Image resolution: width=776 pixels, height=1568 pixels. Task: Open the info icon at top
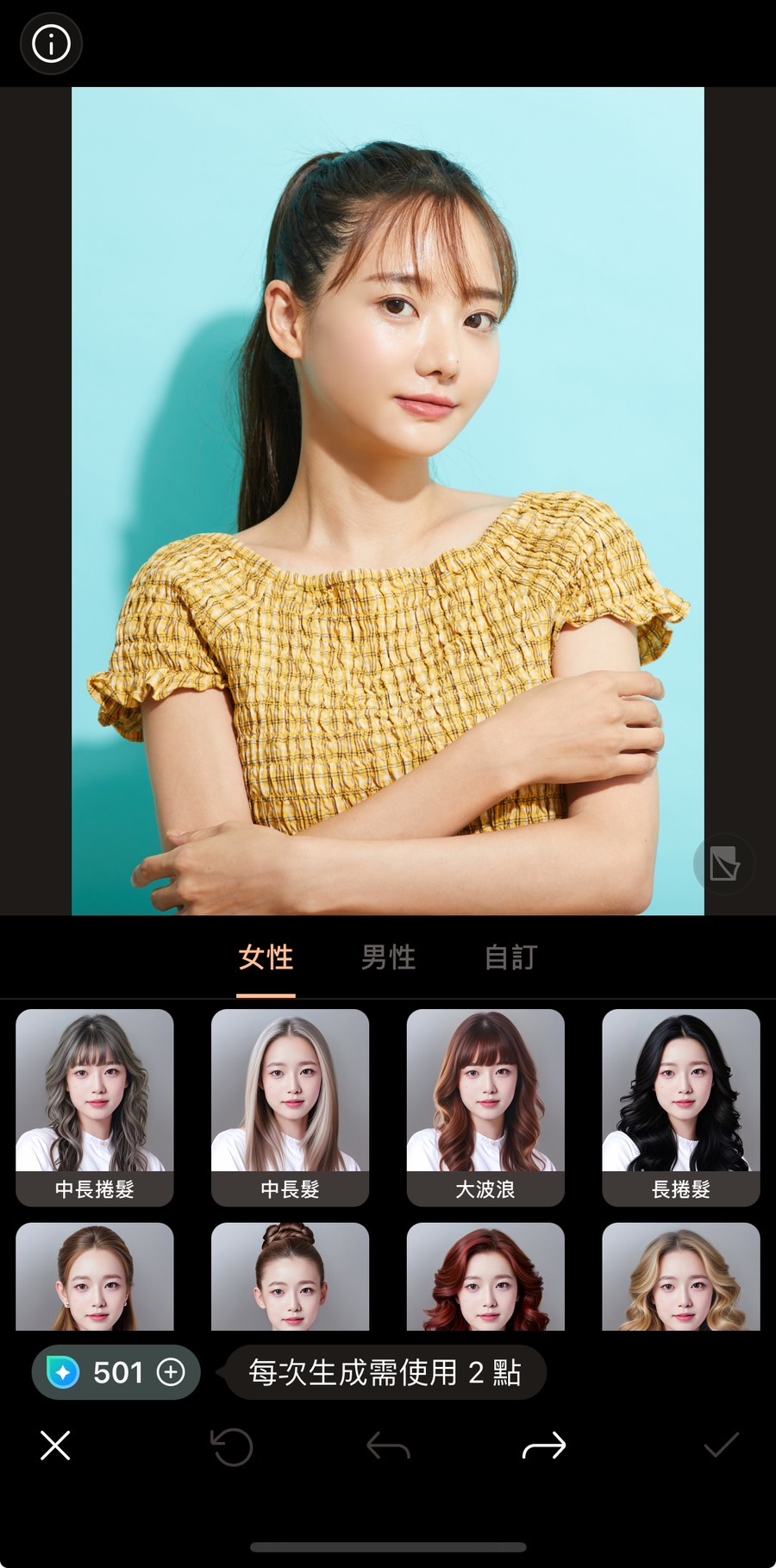point(51,43)
